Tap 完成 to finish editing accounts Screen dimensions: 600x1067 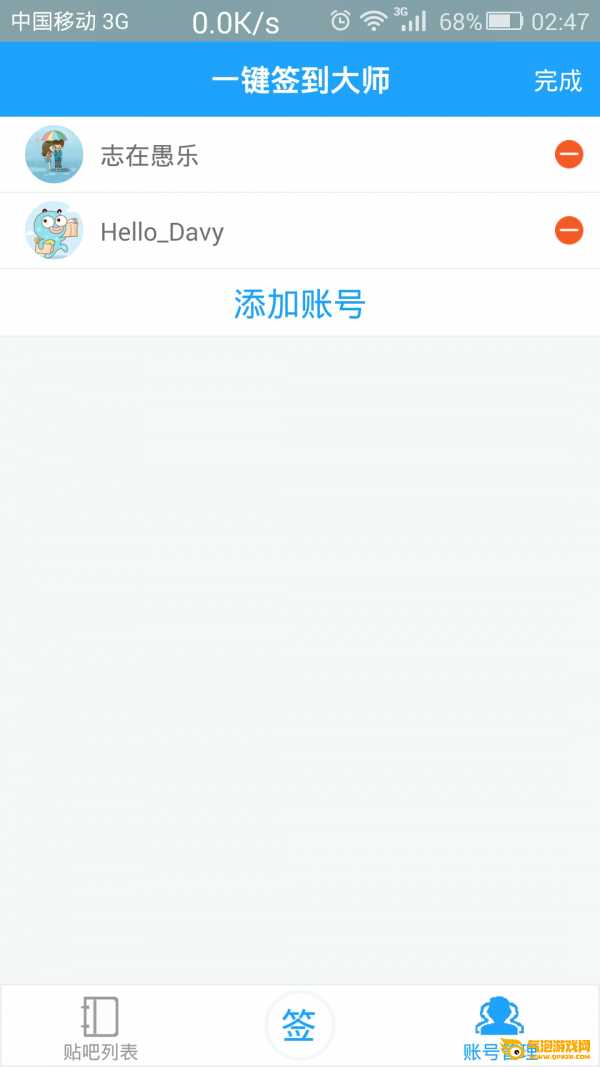[x=557, y=81]
